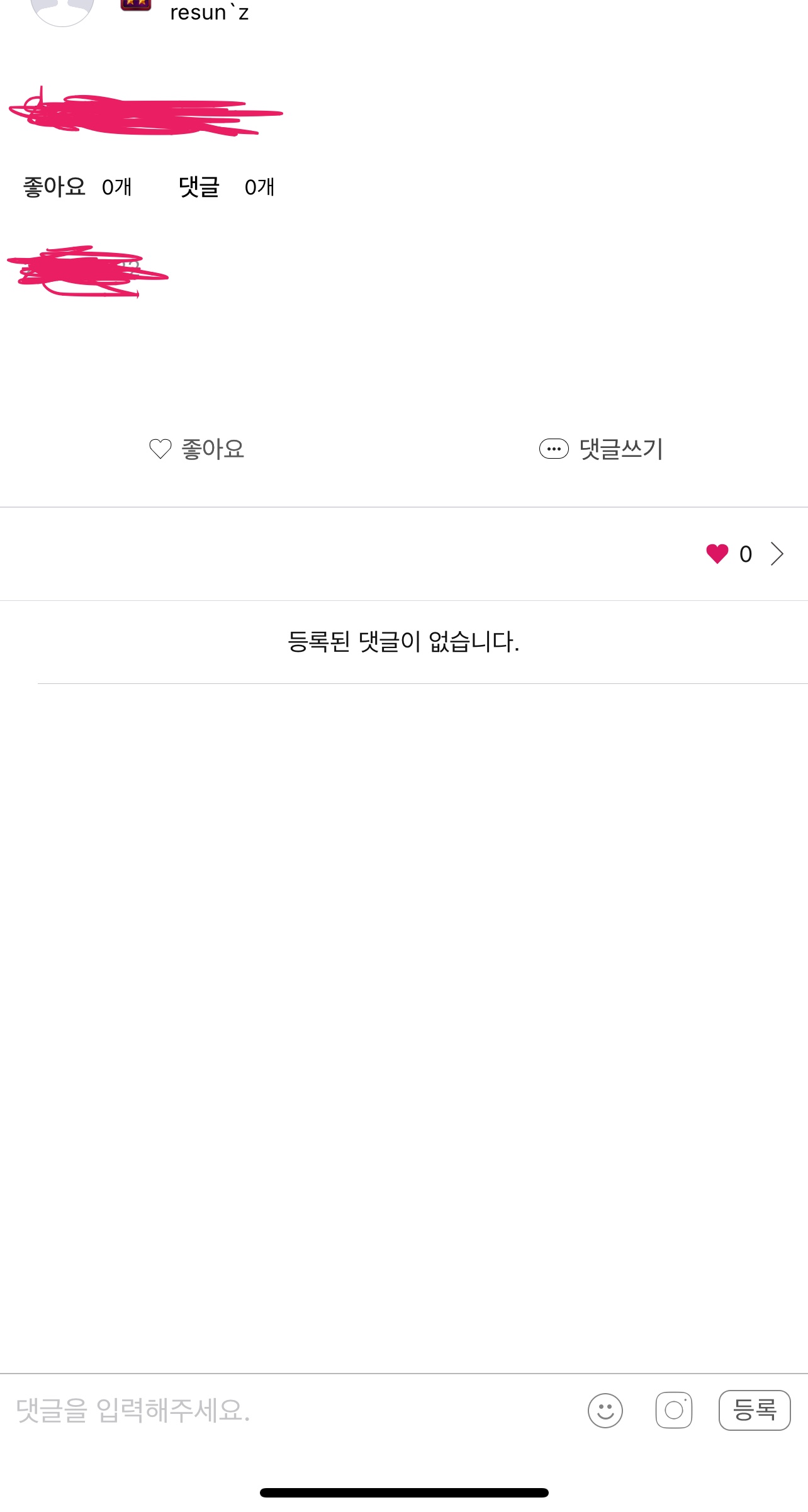Open the likes list via the chevron
This screenshot has height=1512, width=808.
[x=777, y=554]
